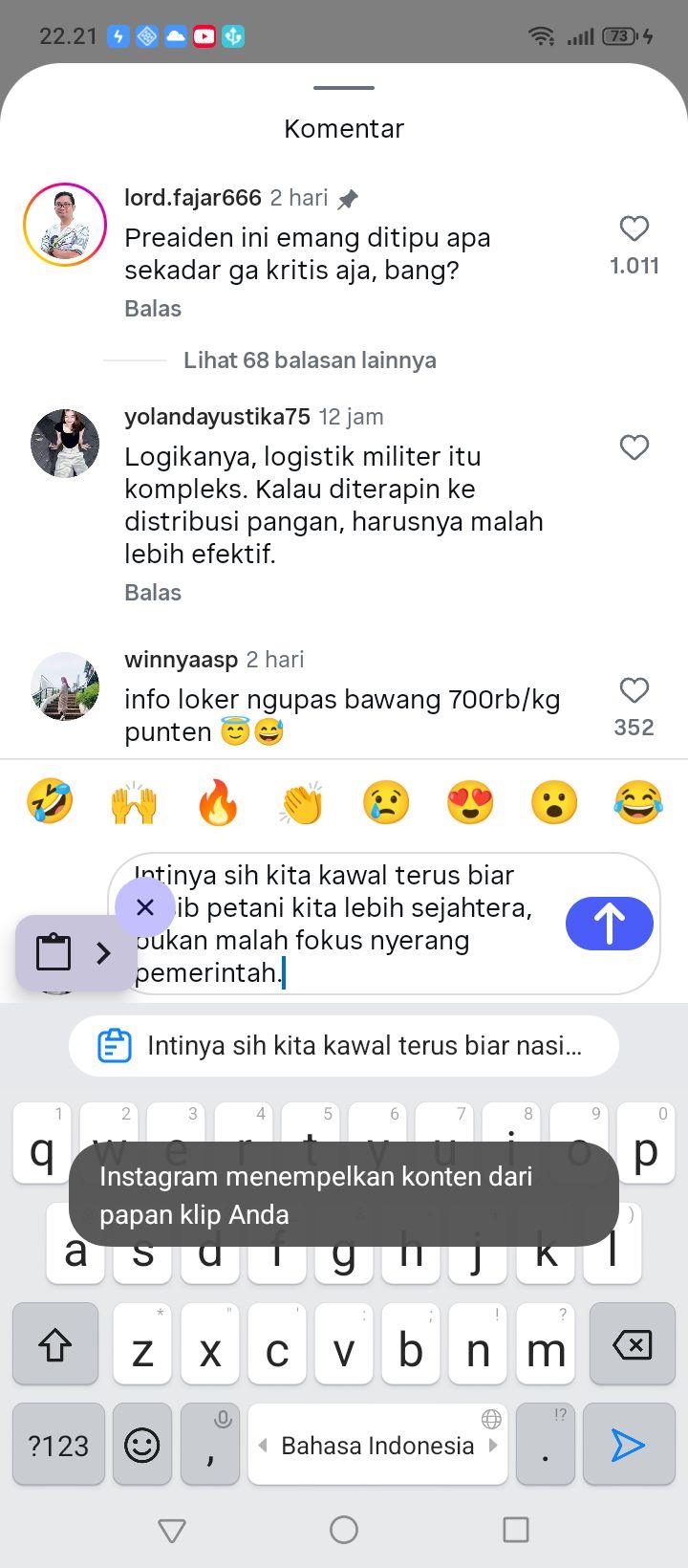688x1568 pixels.
Task: Switch to the ?123 symbols keyboard
Action: point(58,1445)
